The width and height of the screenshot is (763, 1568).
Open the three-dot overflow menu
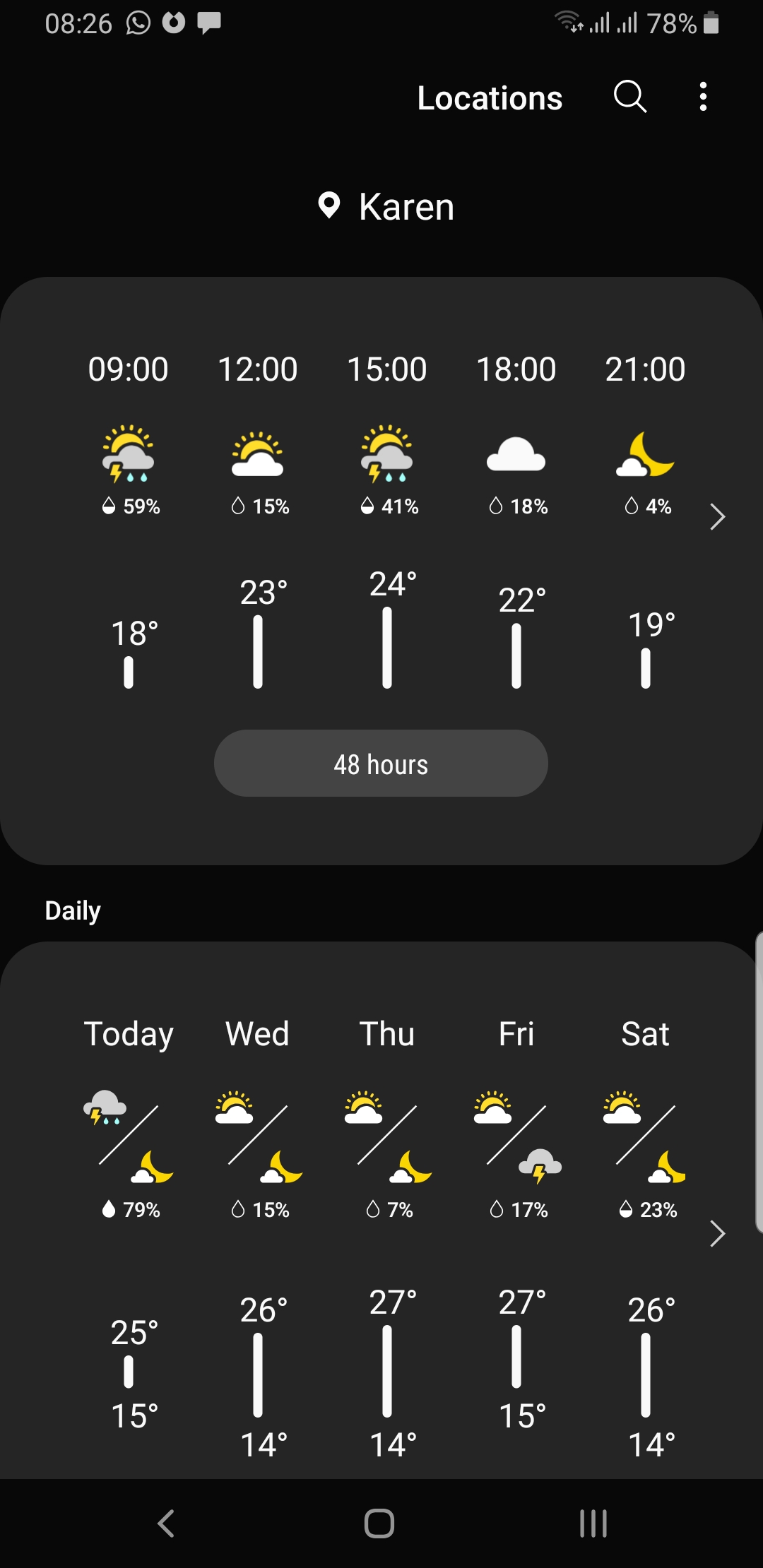[703, 97]
